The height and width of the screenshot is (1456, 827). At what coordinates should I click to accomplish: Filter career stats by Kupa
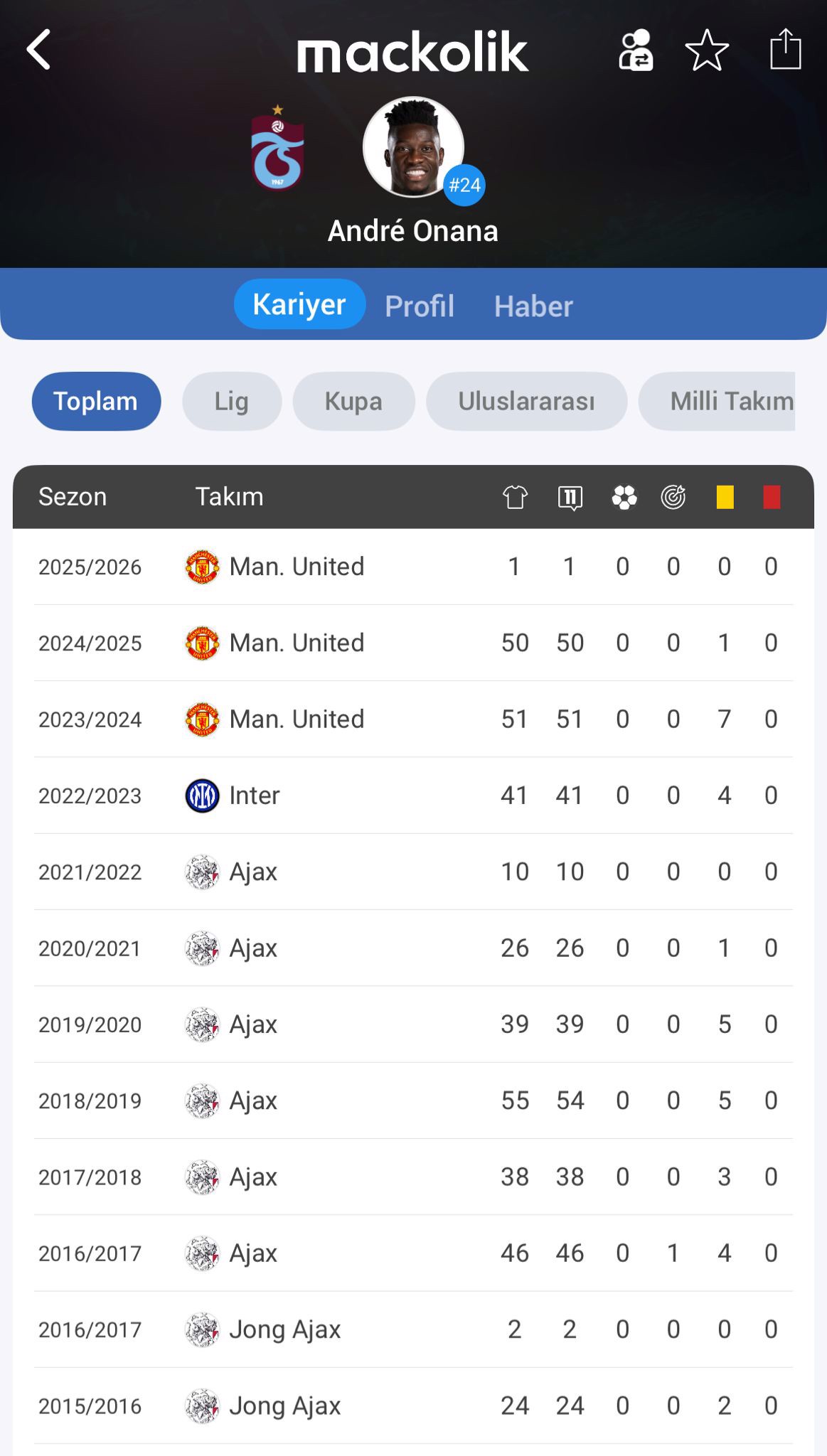(x=353, y=401)
